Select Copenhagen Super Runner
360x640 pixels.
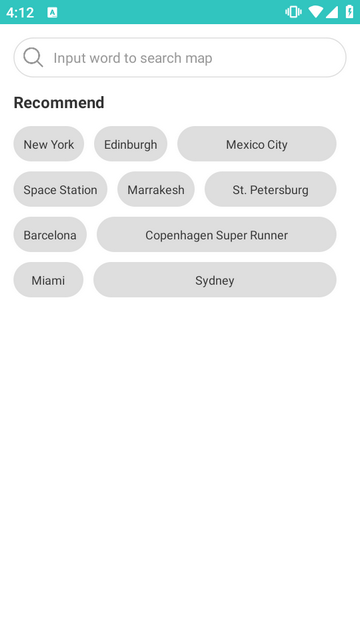click(217, 234)
